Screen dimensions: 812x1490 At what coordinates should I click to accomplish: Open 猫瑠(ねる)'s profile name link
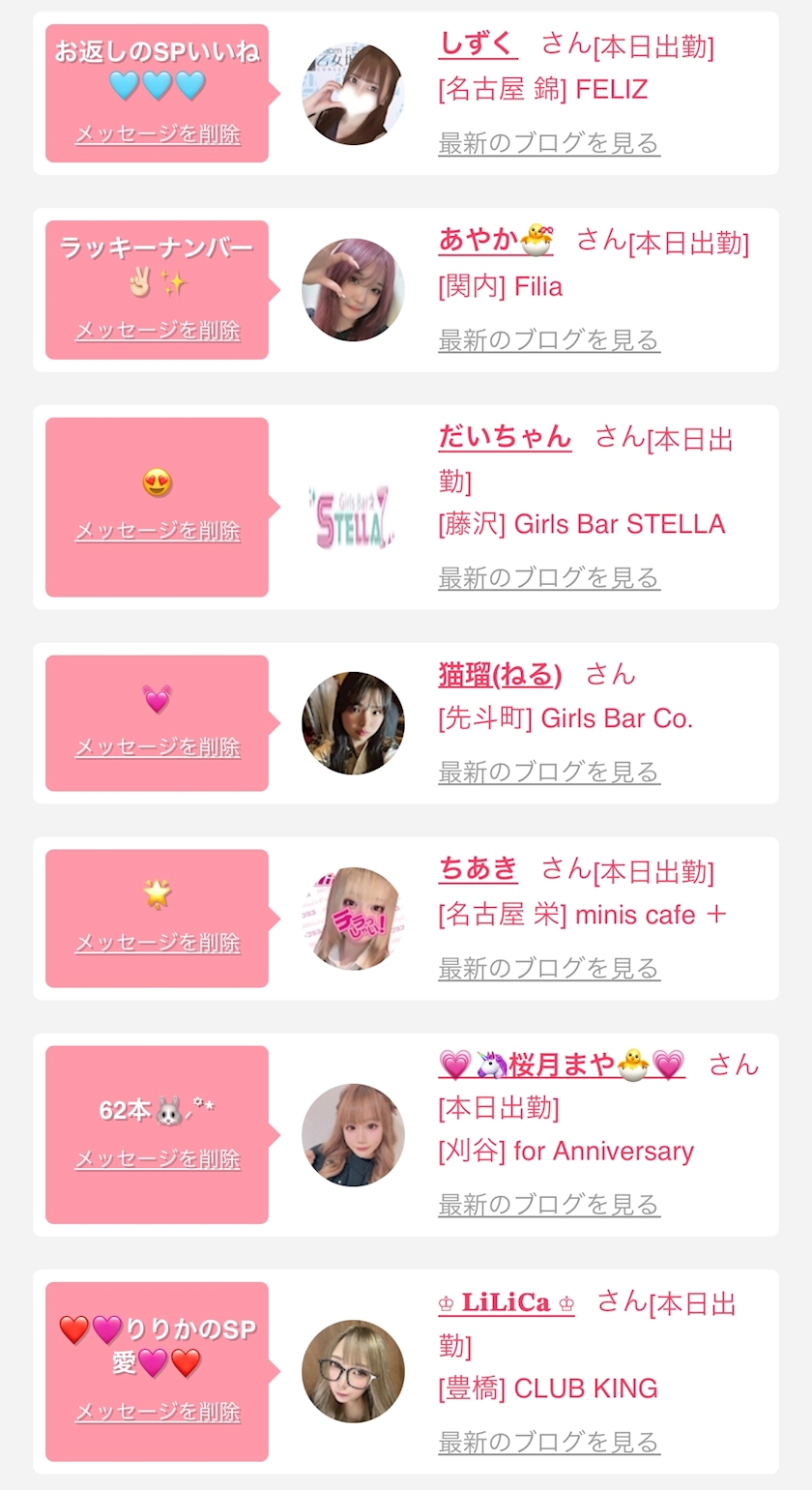click(500, 675)
